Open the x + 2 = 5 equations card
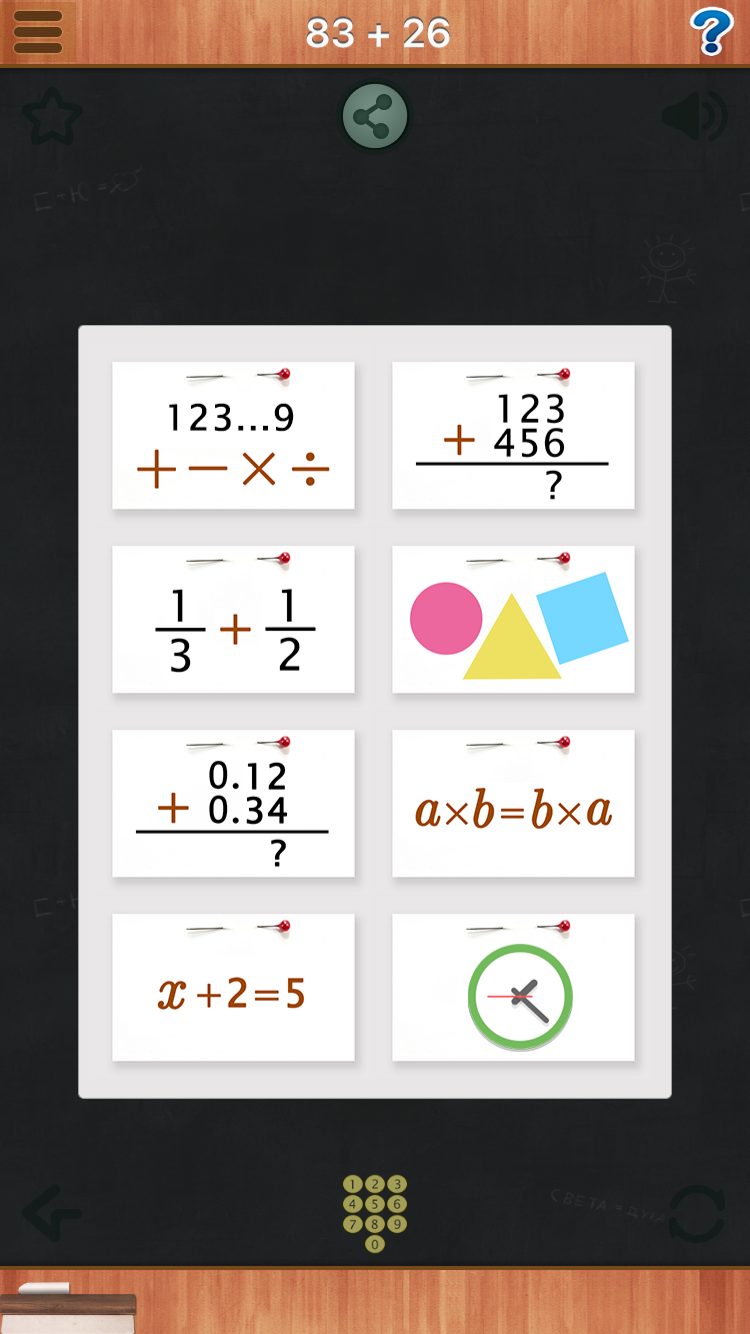This screenshot has width=750, height=1334. click(x=233, y=988)
